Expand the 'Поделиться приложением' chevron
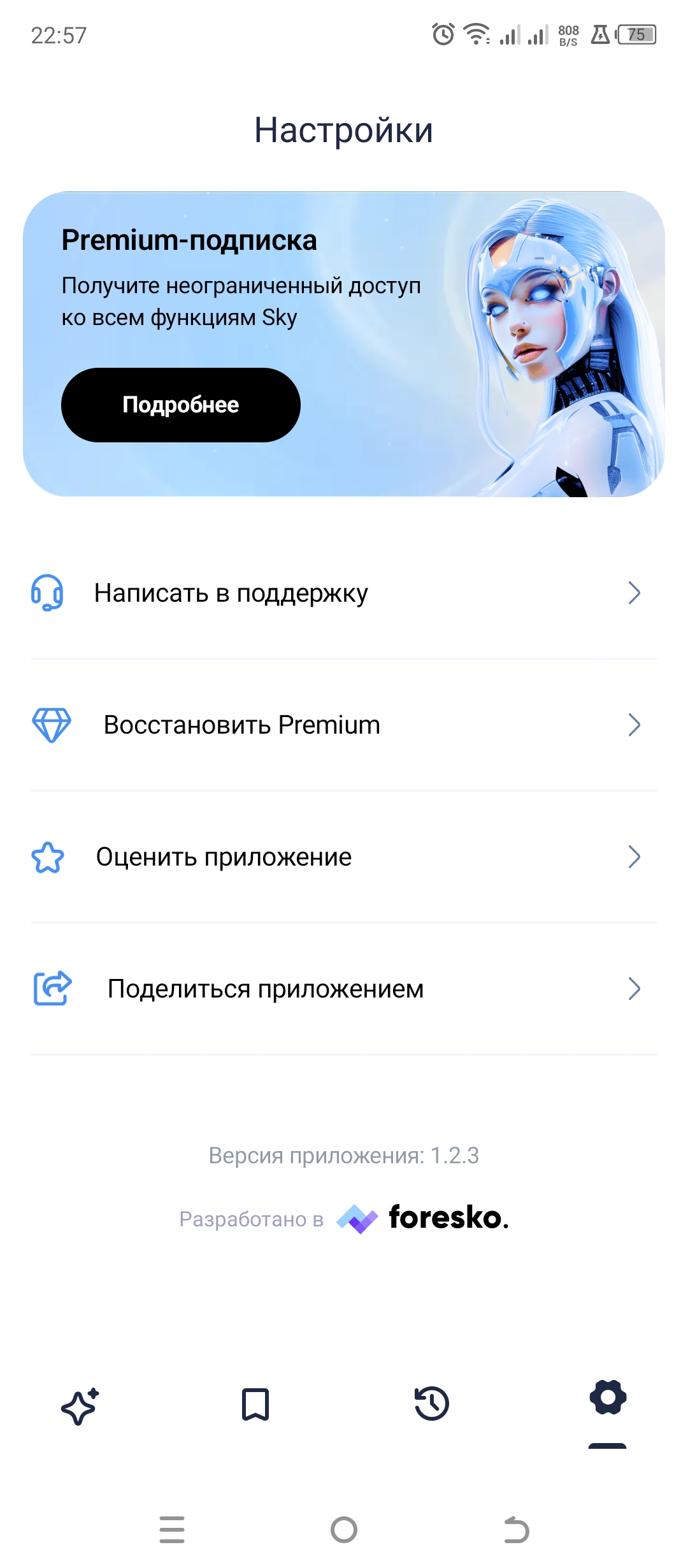This screenshot has width=688, height=1568. [634, 989]
